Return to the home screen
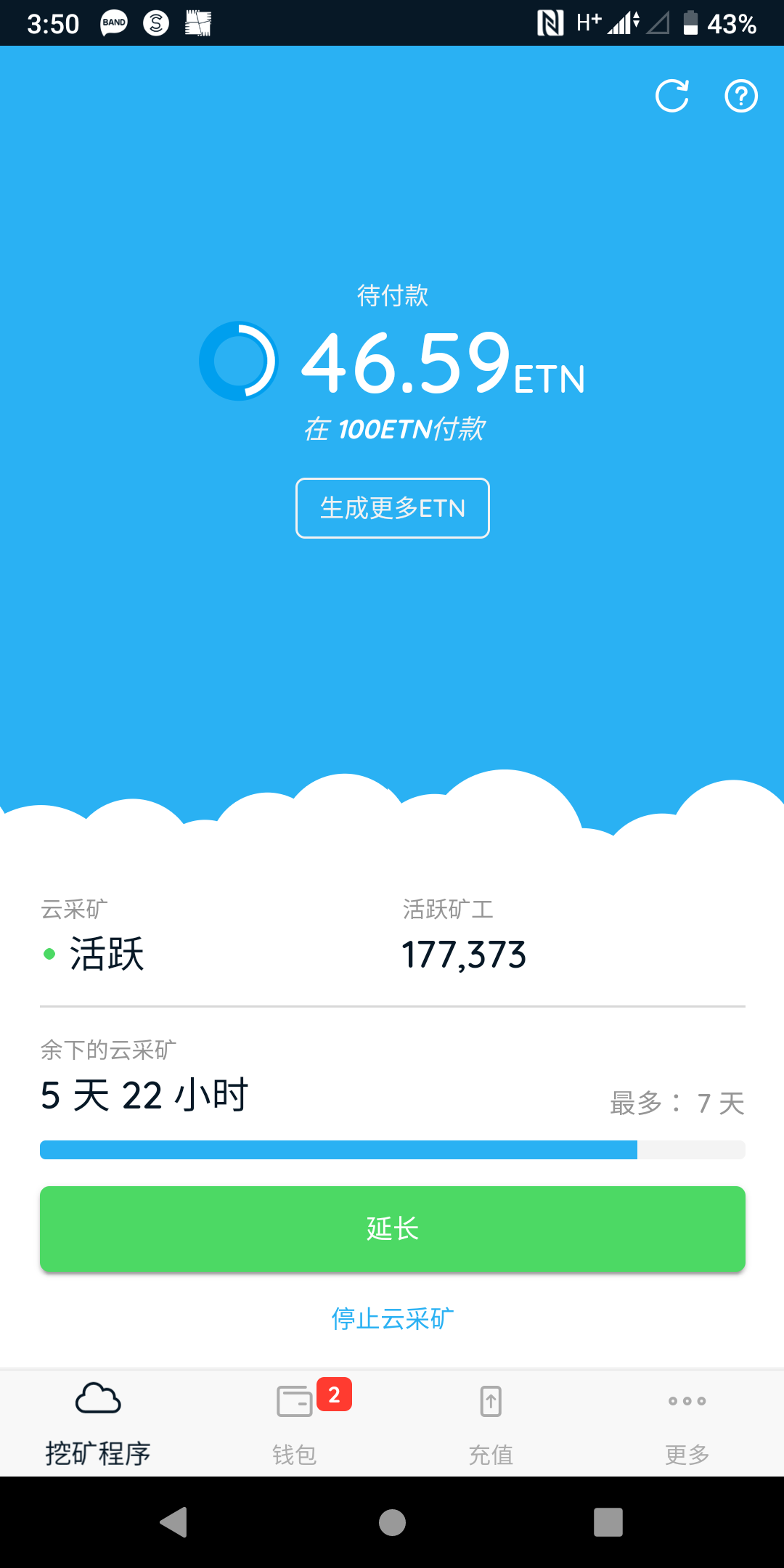This screenshot has width=784, height=1568. pyautogui.click(x=392, y=1522)
